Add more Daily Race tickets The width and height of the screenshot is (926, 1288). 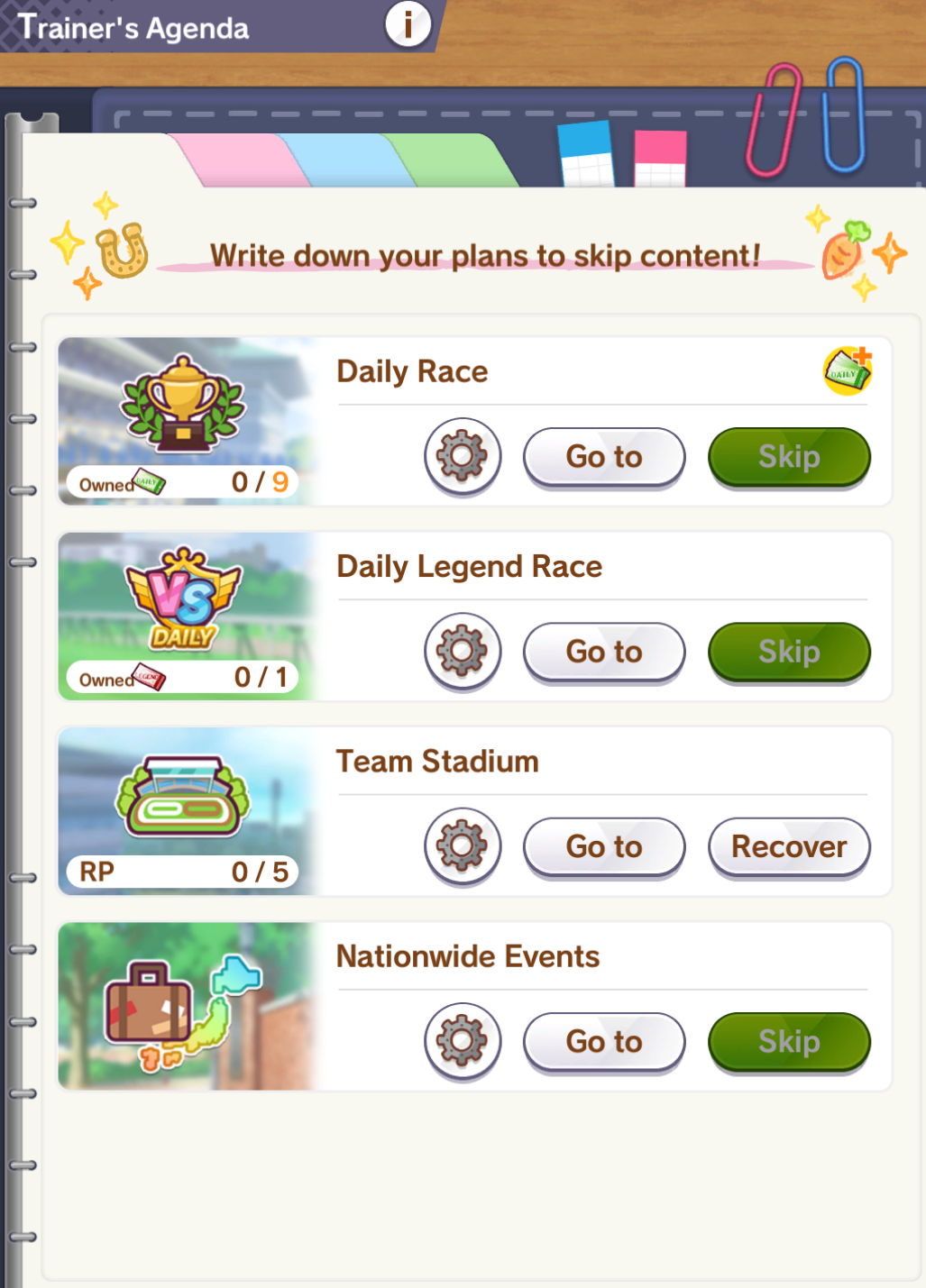(x=848, y=370)
